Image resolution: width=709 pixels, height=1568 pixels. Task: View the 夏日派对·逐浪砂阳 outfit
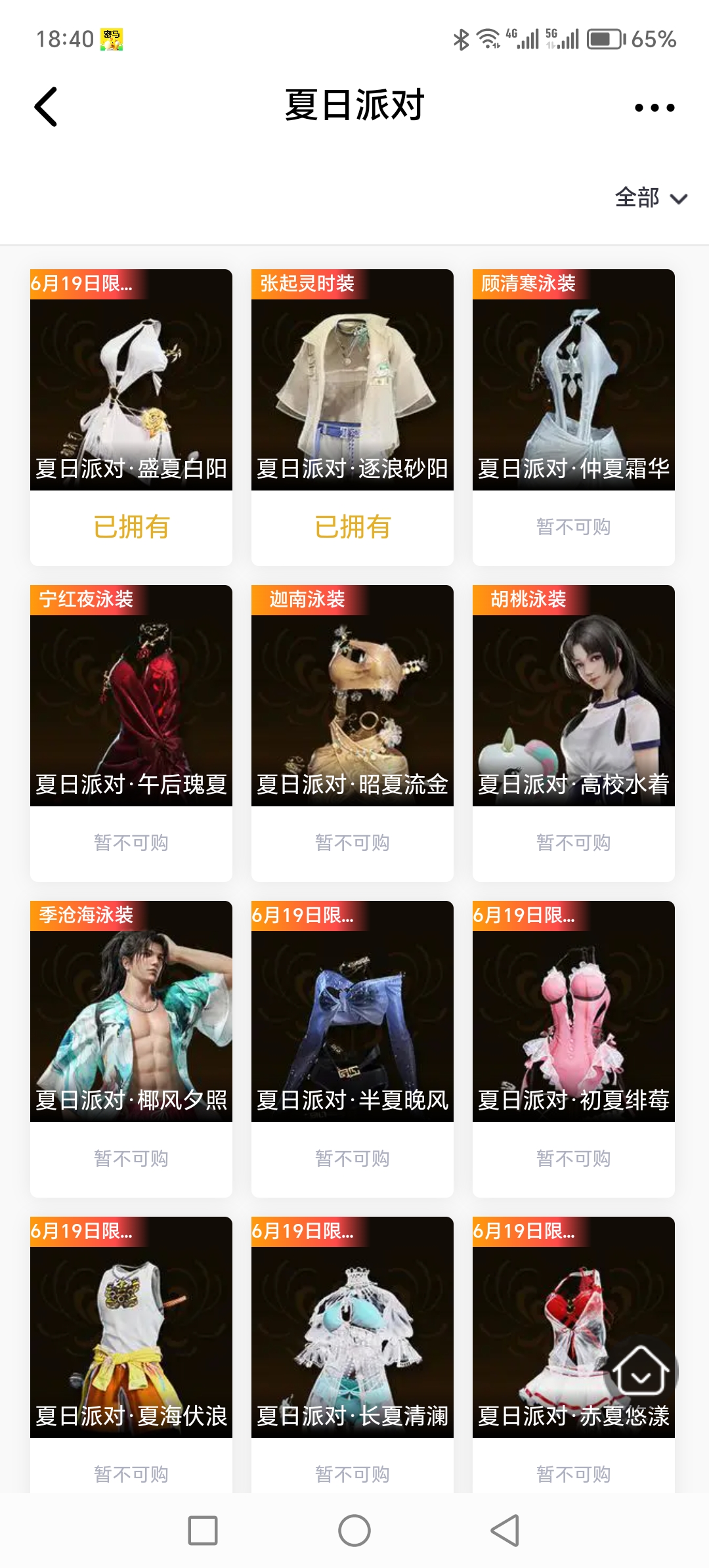point(353,380)
